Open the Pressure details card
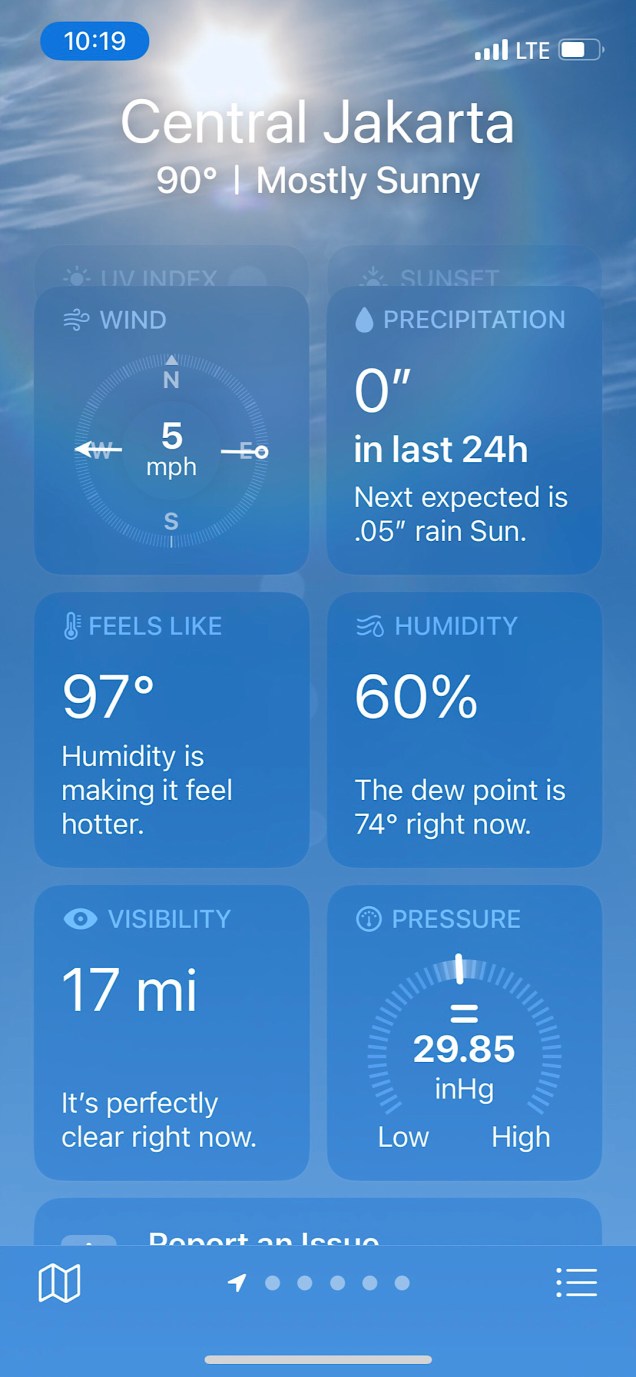This screenshot has width=636, height=1377. coord(464,1032)
